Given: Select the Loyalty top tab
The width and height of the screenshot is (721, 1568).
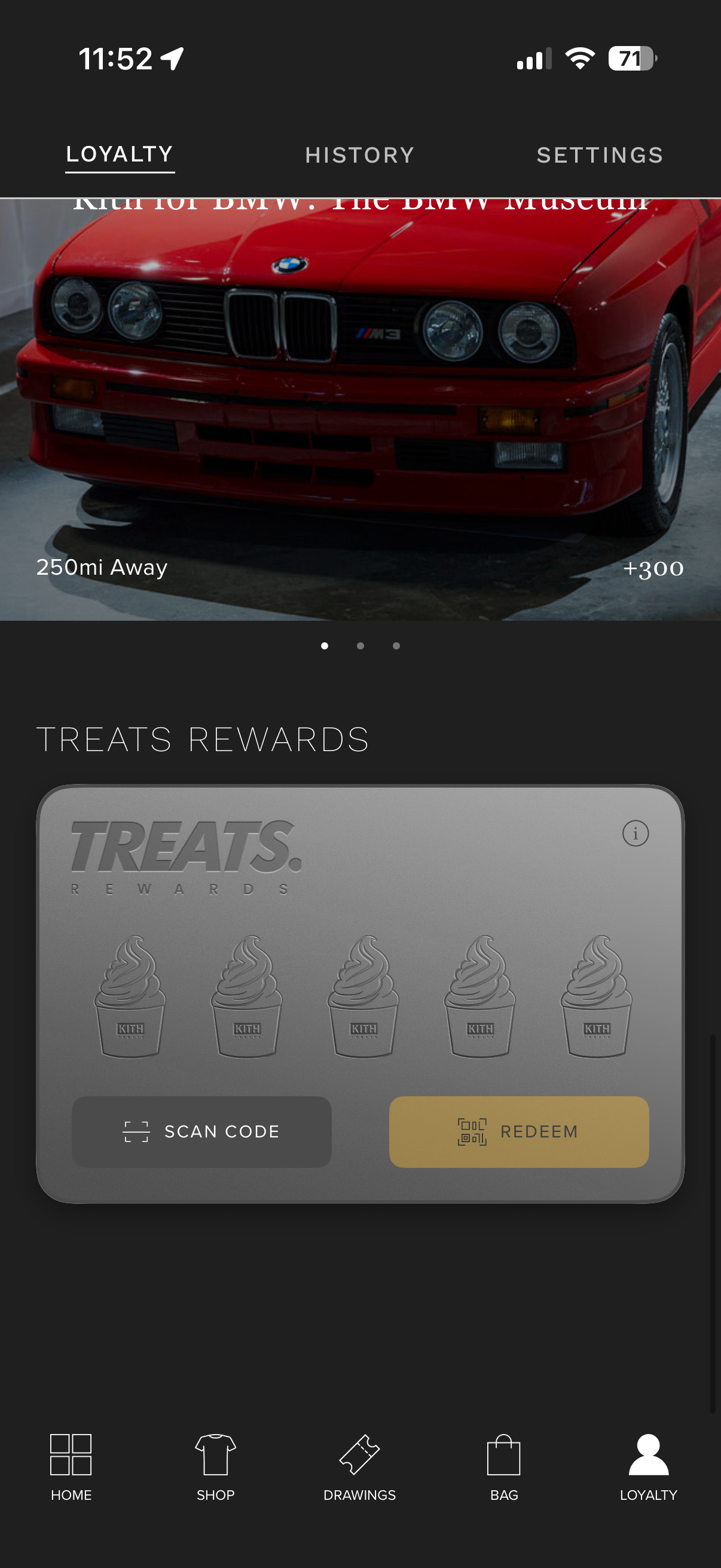Looking at the screenshot, I should (120, 155).
